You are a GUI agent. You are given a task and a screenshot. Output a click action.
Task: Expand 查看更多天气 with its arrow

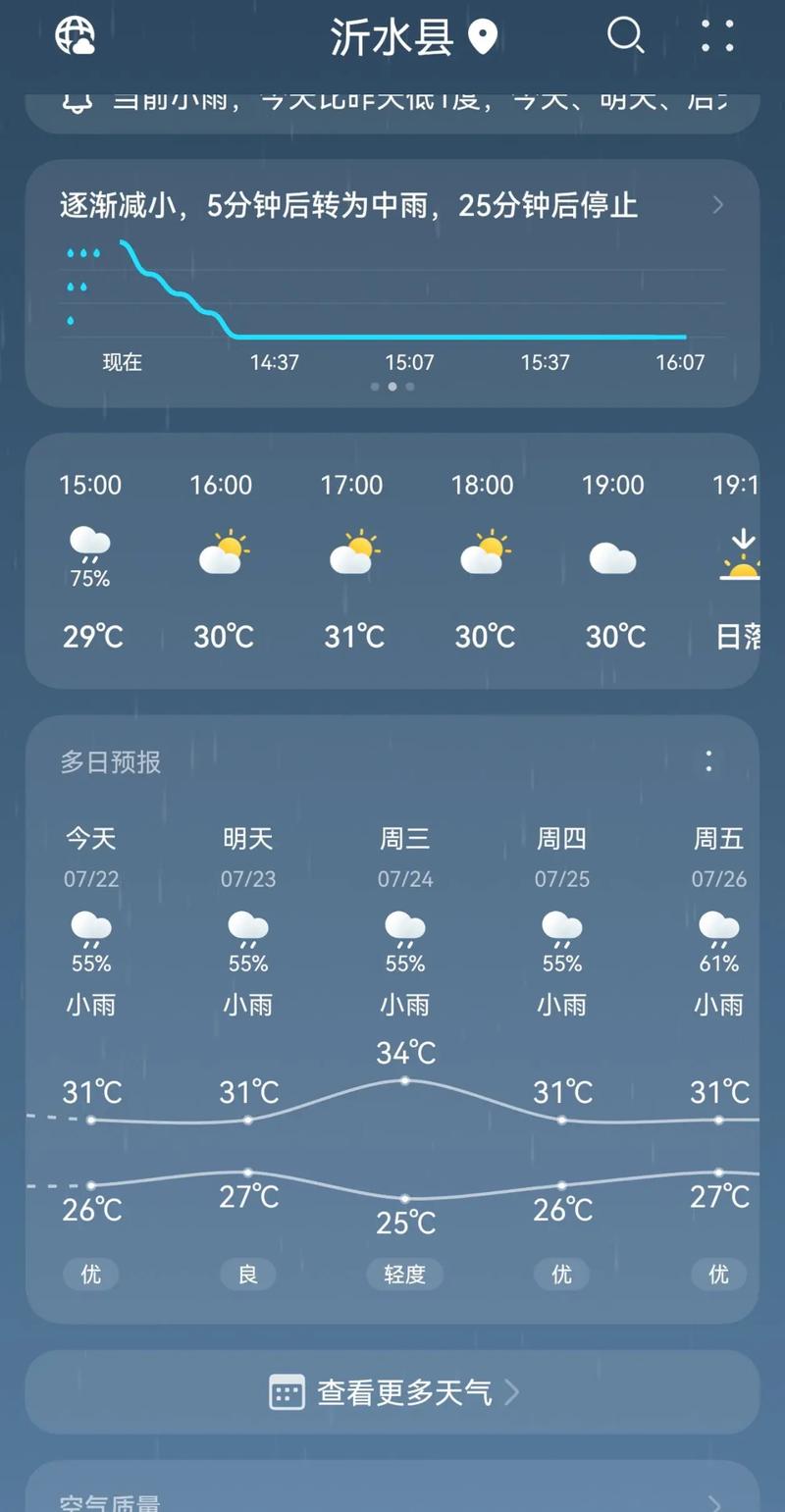pyautogui.click(x=512, y=1392)
